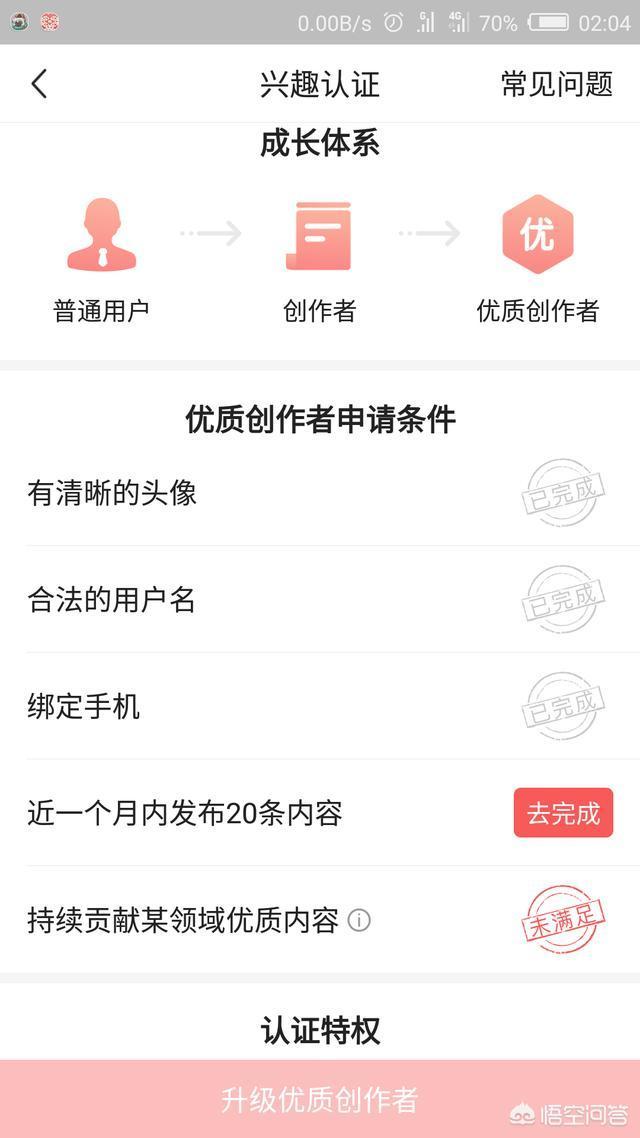Tap 升级优质创作者 button
The image size is (640, 1138).
320,1099
